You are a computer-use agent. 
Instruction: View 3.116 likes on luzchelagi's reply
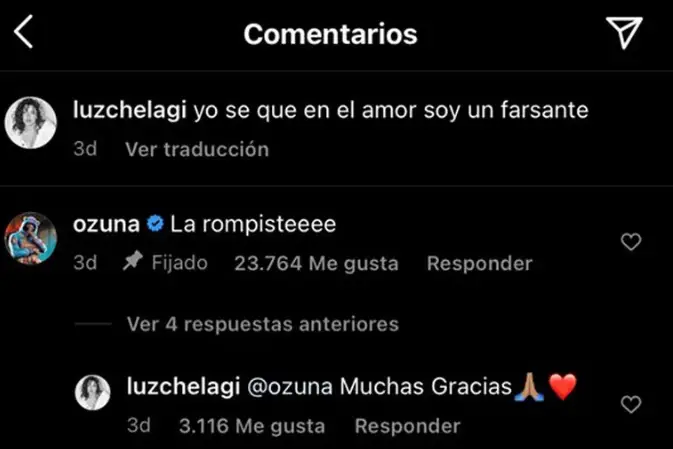(252, 426)
